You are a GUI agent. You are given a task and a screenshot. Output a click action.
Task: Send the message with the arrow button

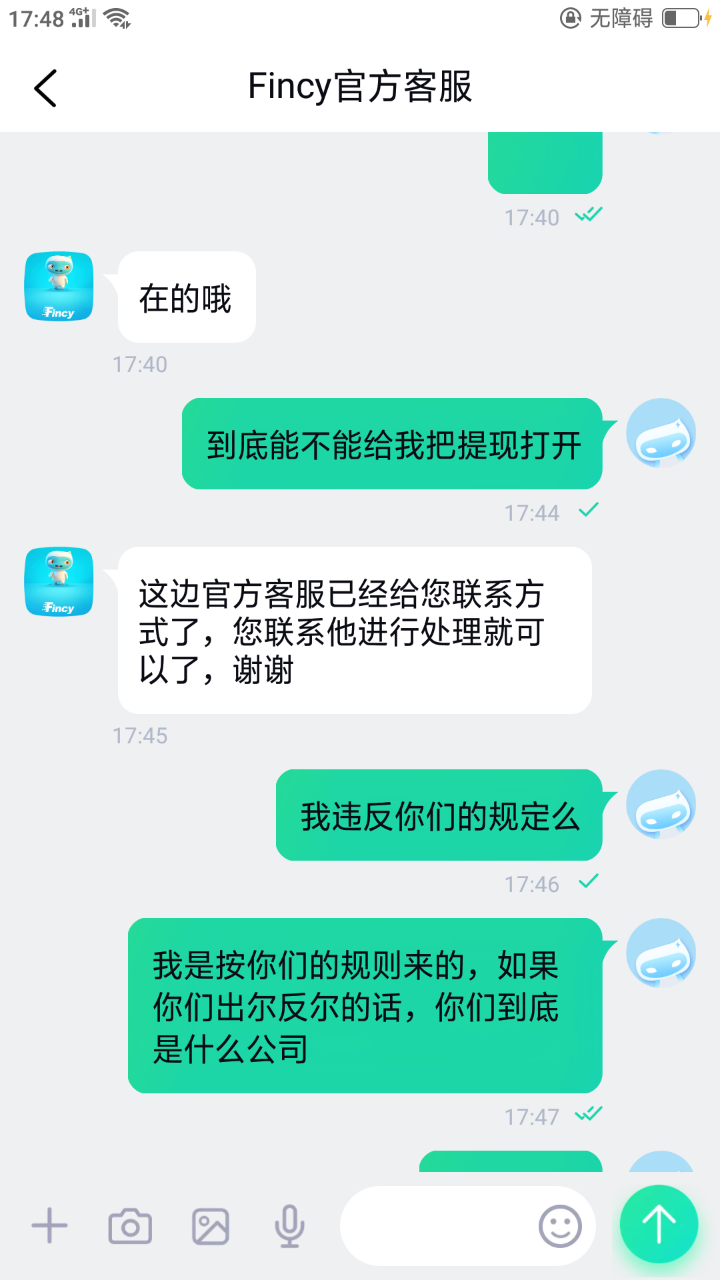click(x=658, y=1223)
